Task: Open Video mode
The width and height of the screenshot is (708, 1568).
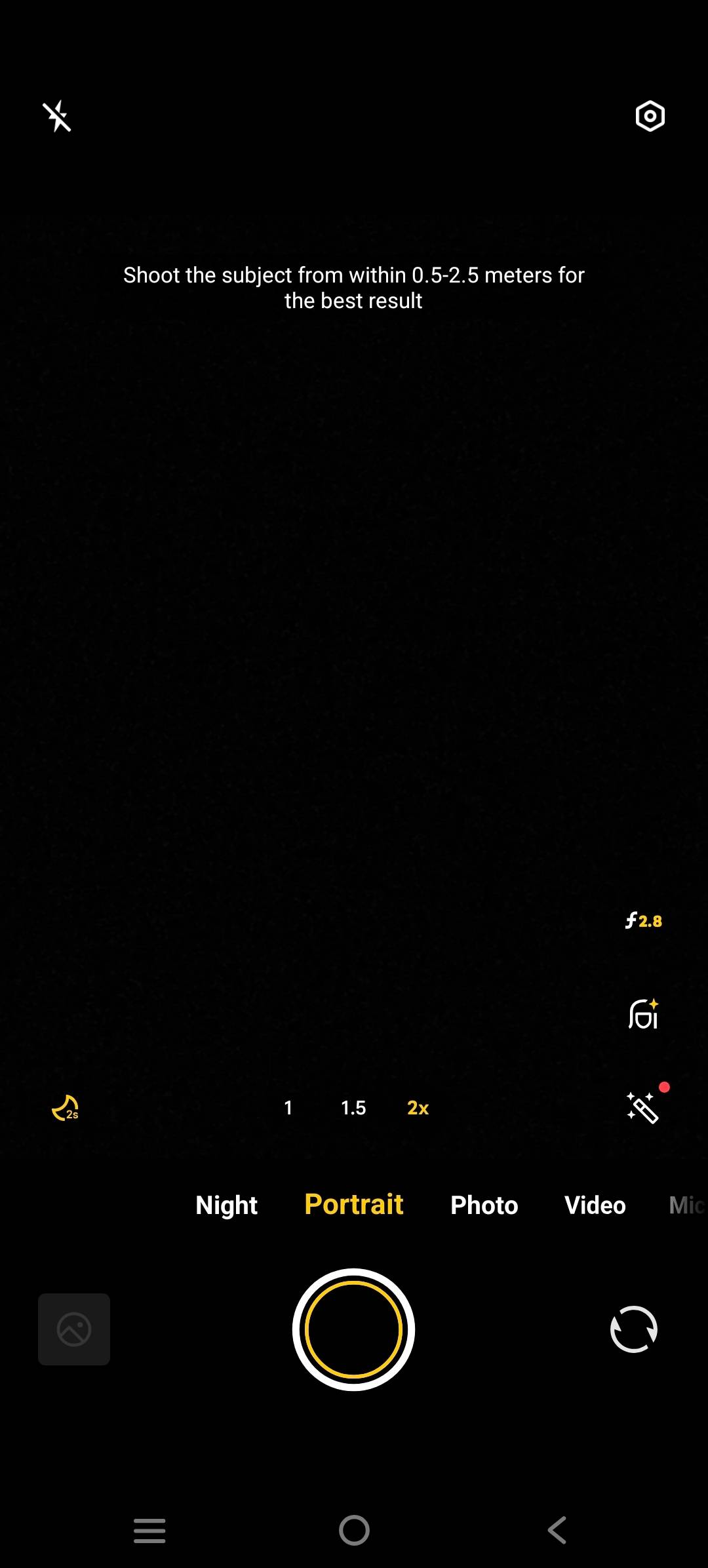Action: click(594, 1205)
